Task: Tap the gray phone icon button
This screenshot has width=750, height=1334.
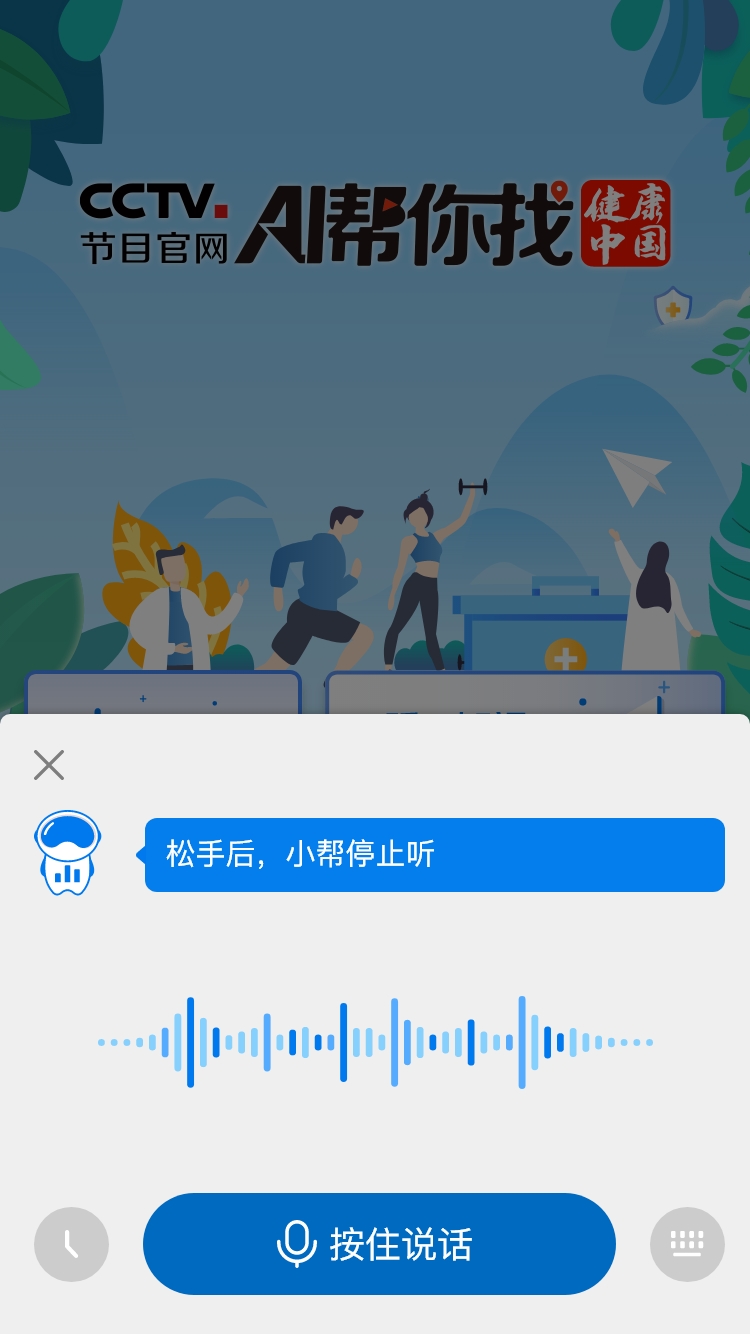Action: 71,1244
